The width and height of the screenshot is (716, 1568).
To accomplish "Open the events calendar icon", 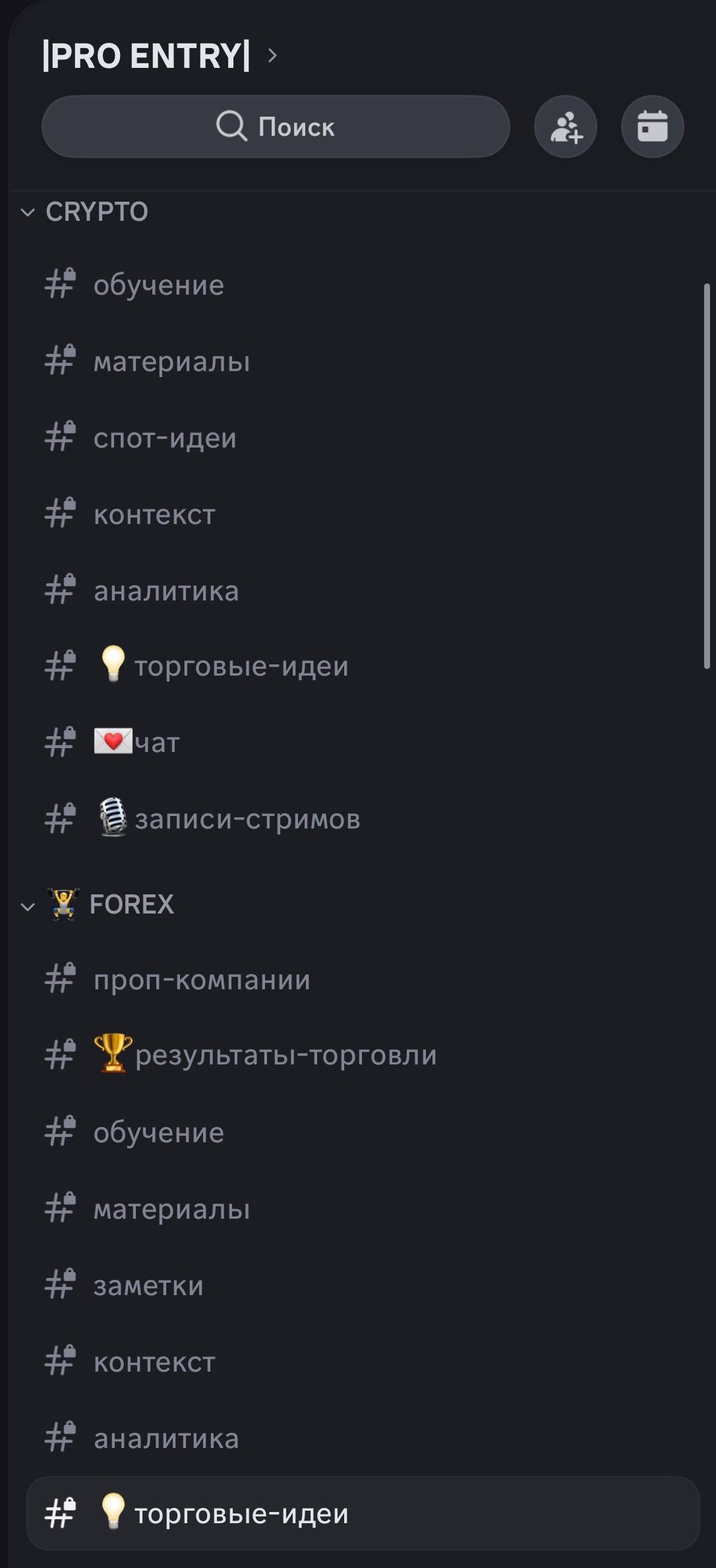I will tap(652, 127).
